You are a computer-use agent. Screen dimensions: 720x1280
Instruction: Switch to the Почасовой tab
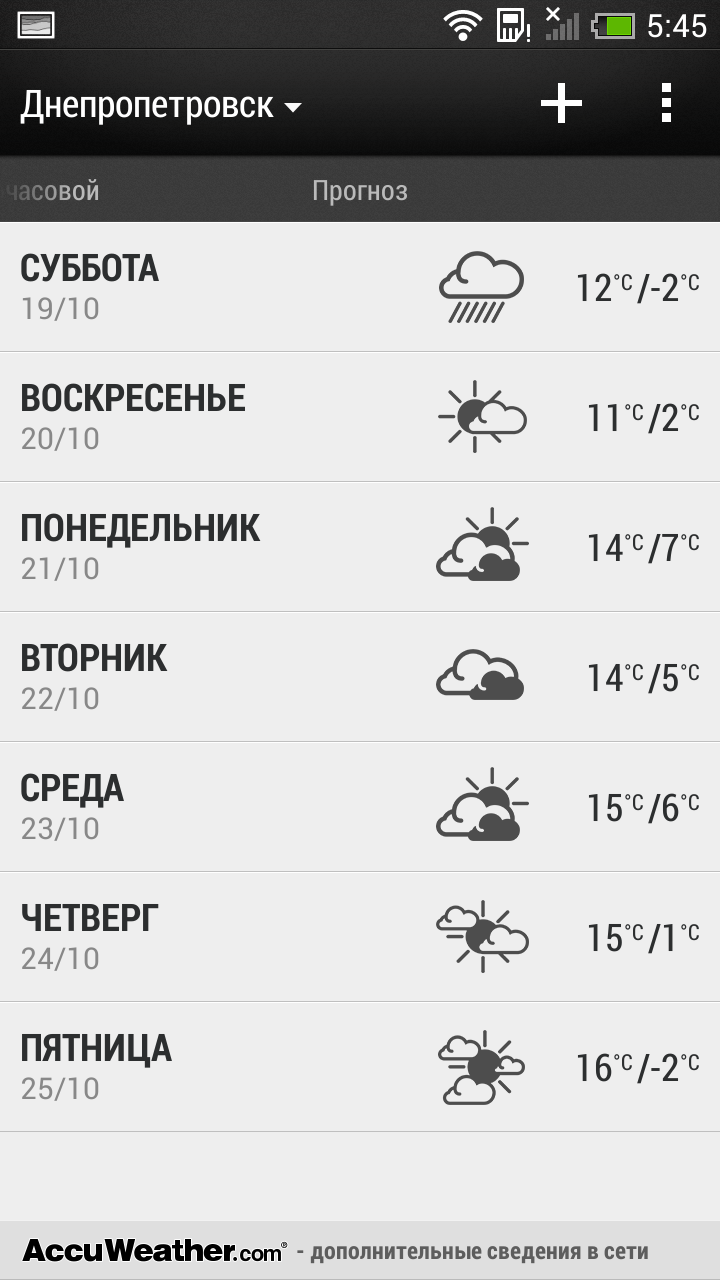pos(52,190)
